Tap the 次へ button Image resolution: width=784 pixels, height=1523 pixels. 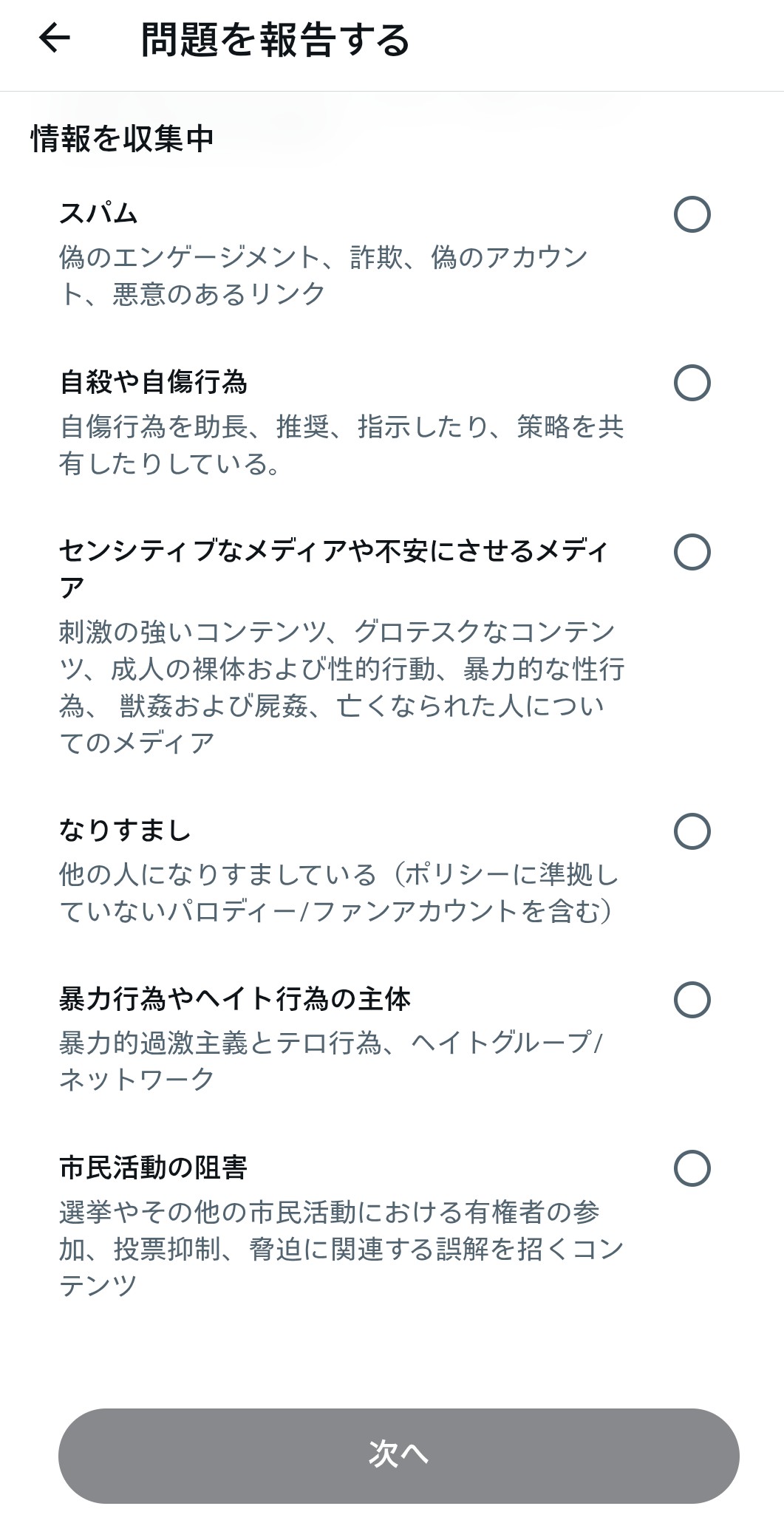[x=398, y=1455]
